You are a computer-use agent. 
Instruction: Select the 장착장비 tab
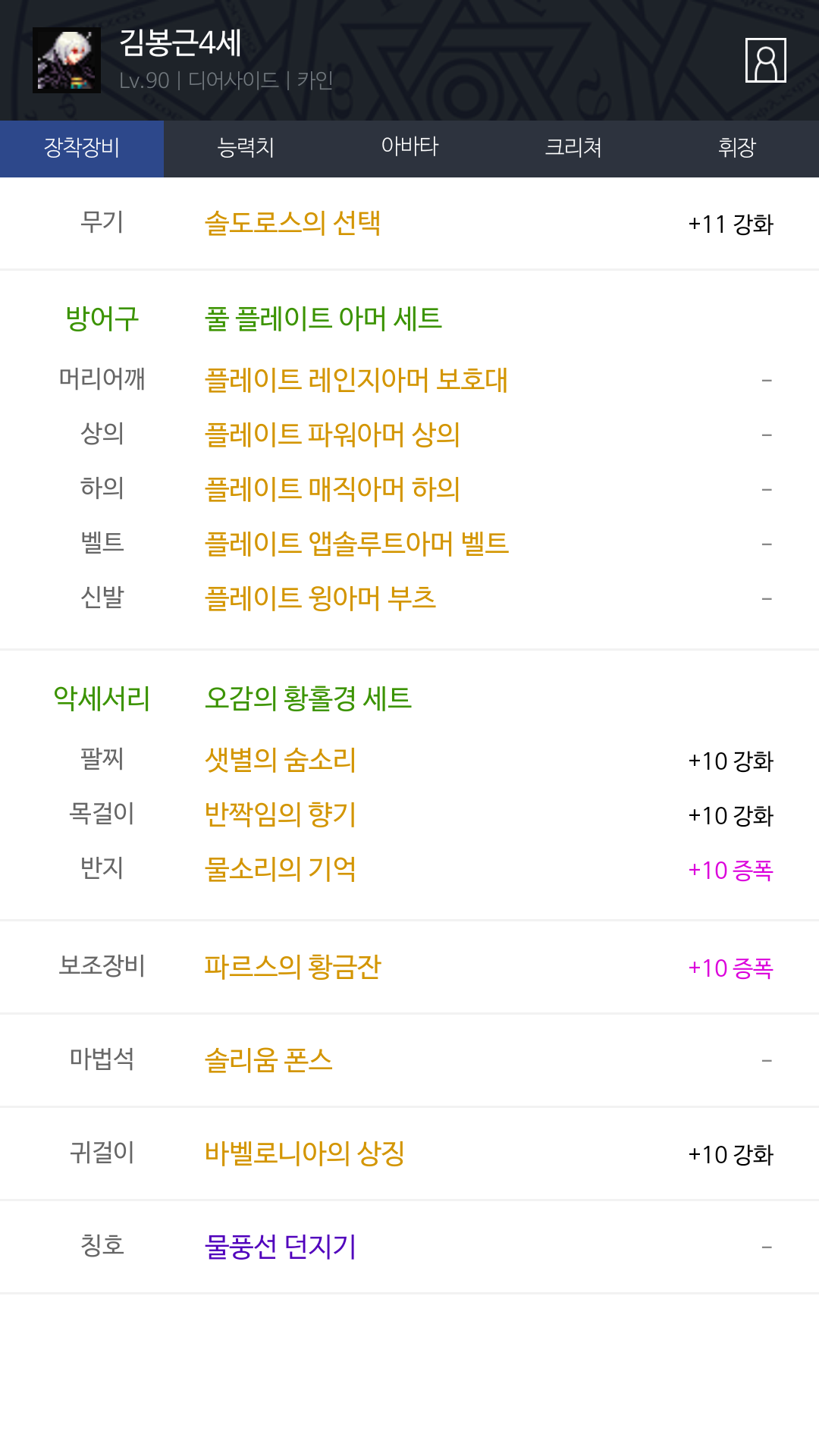coord(82,149)
